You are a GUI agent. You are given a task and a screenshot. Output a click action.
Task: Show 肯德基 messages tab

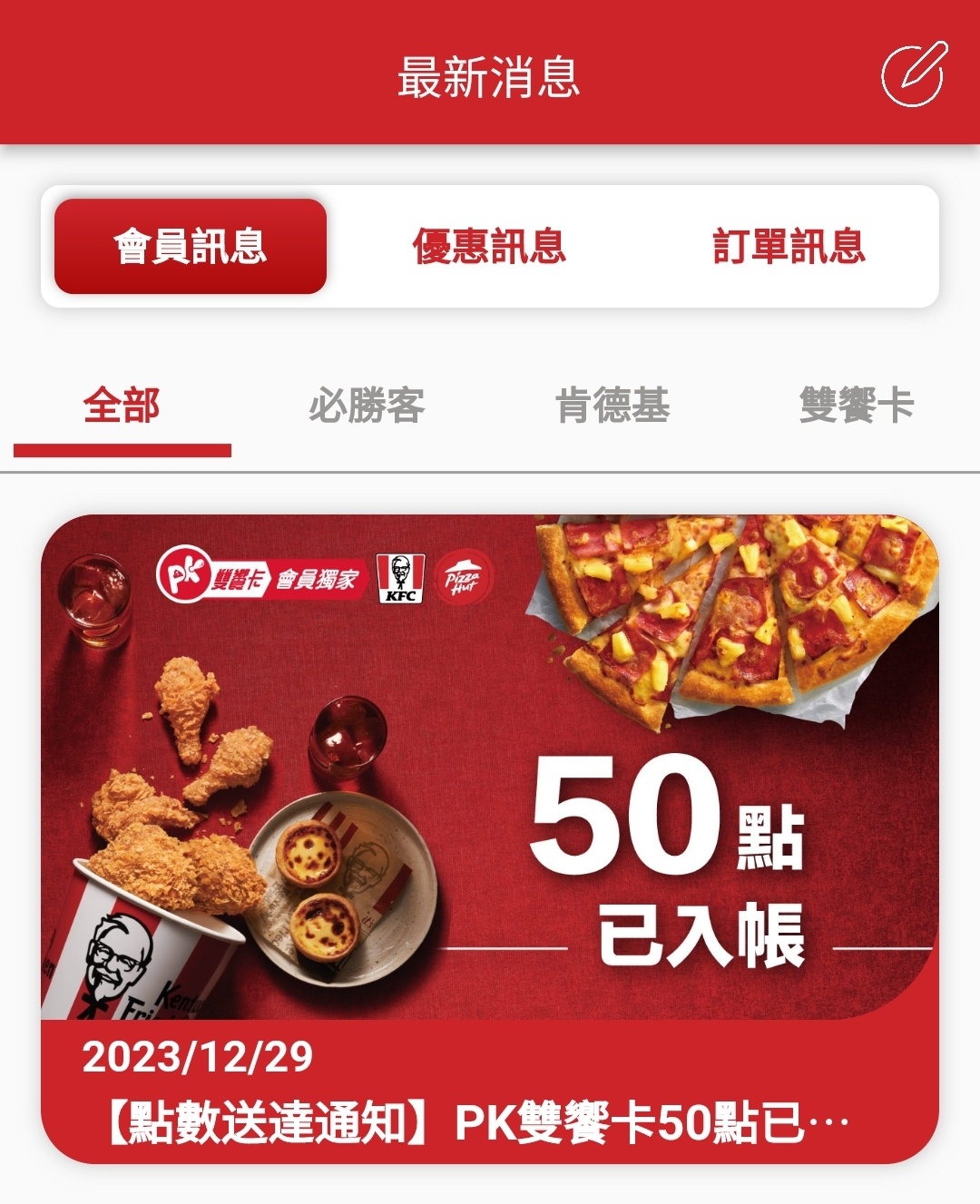coord(612,406)
